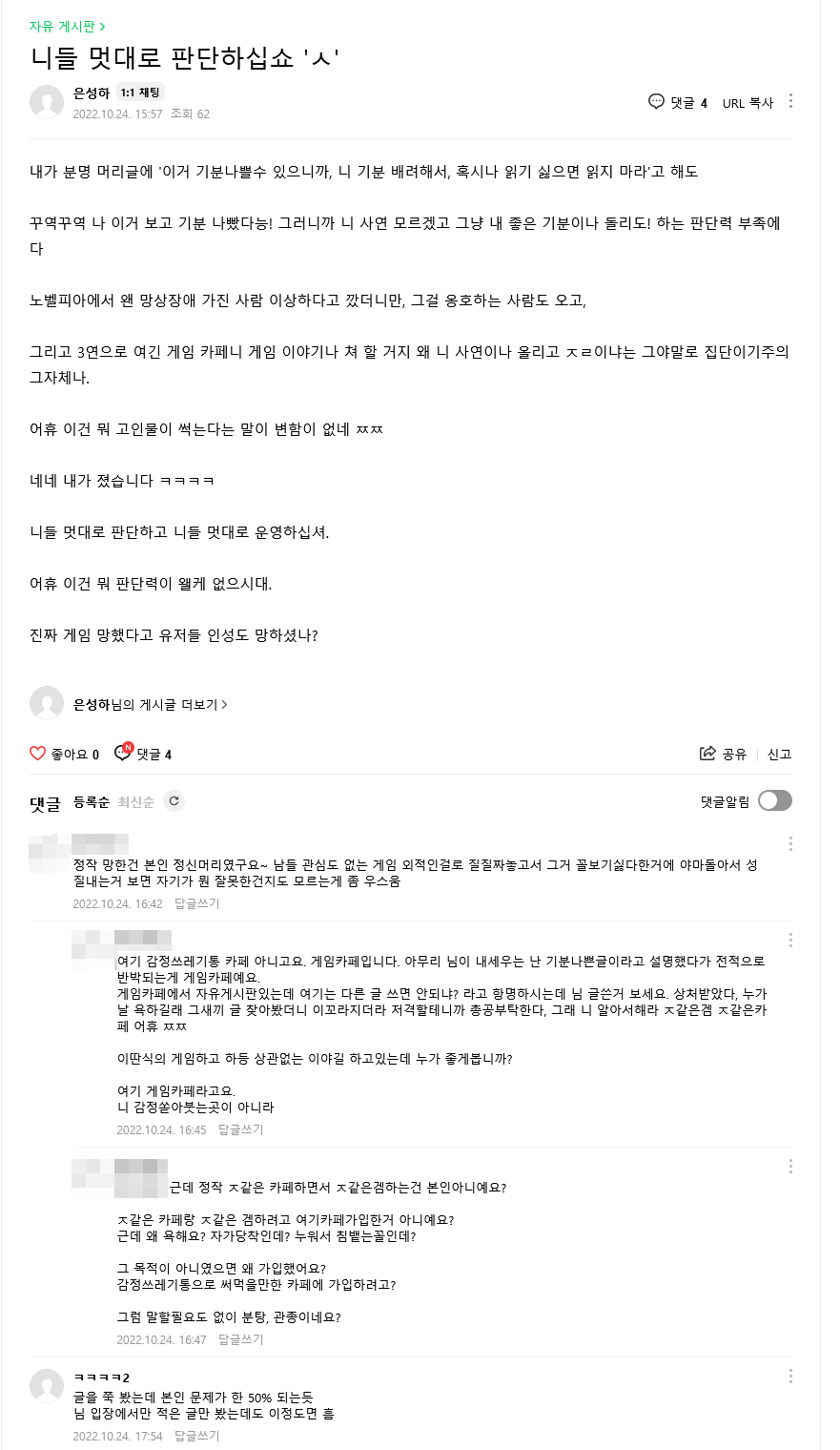
Task: Copy the post link with URL 복사
Action: (748, 103)
